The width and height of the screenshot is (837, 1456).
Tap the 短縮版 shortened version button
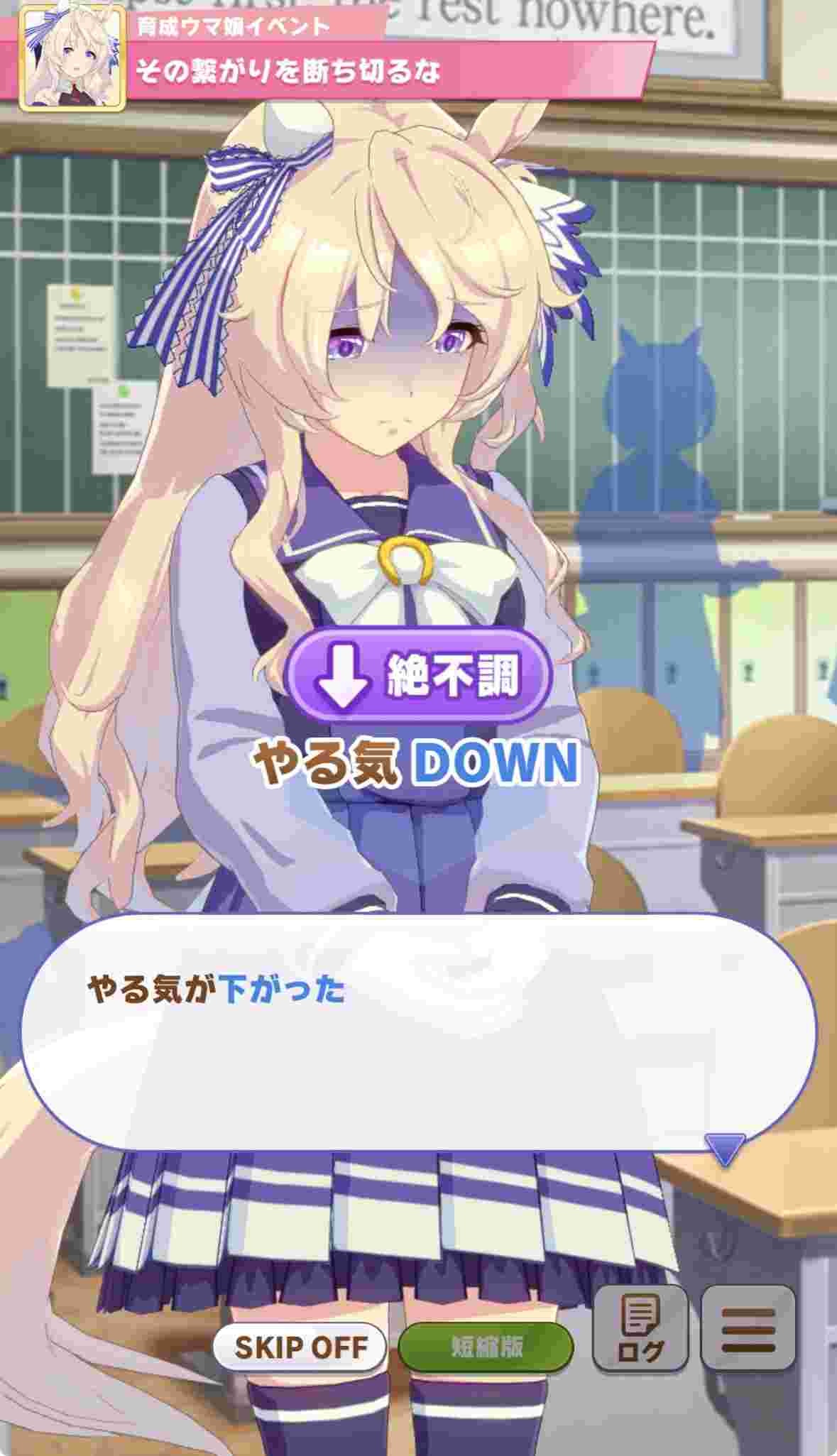(x=486, y=1347)
